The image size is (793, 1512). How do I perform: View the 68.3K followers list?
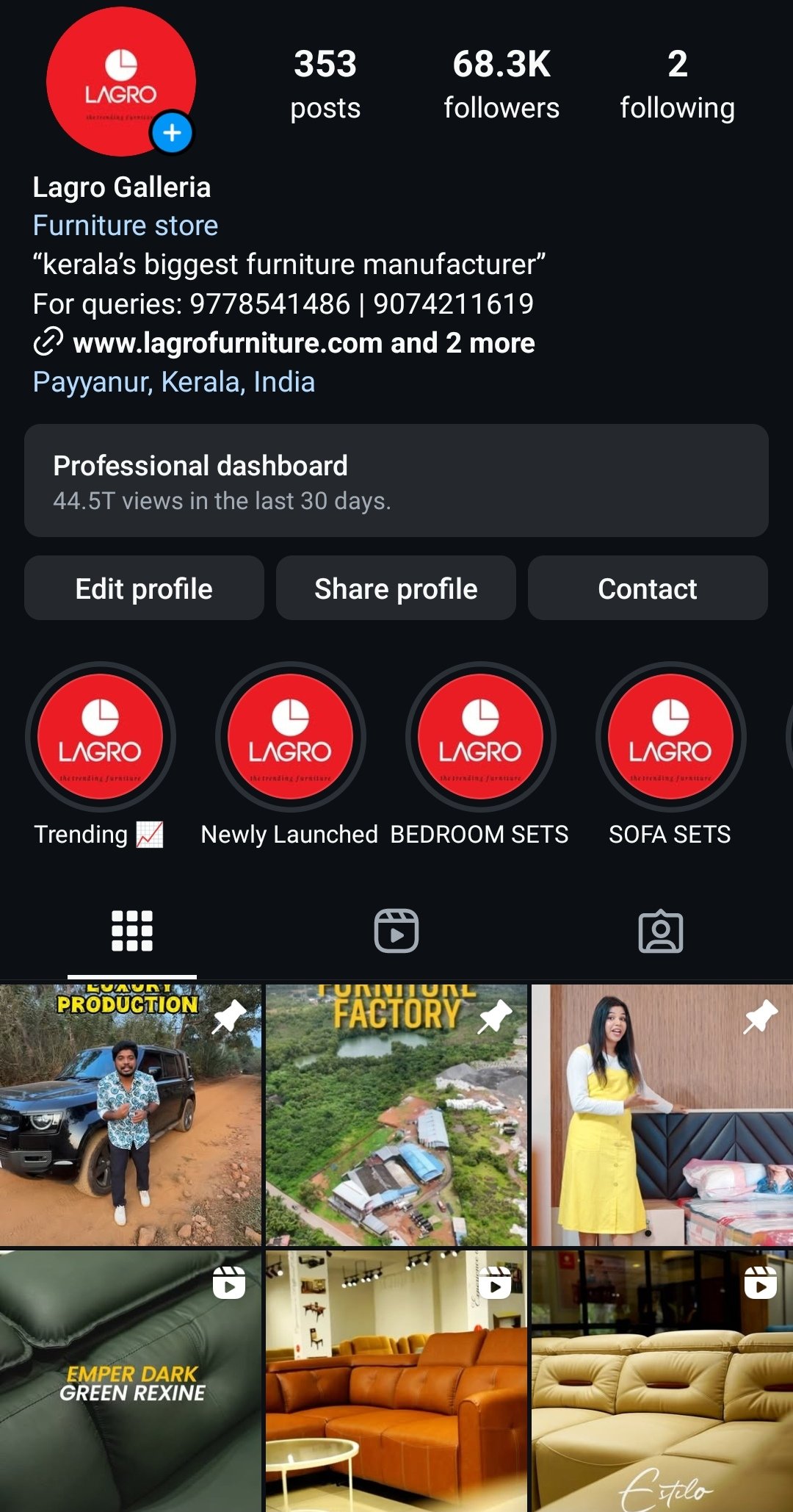coord(501,84)
